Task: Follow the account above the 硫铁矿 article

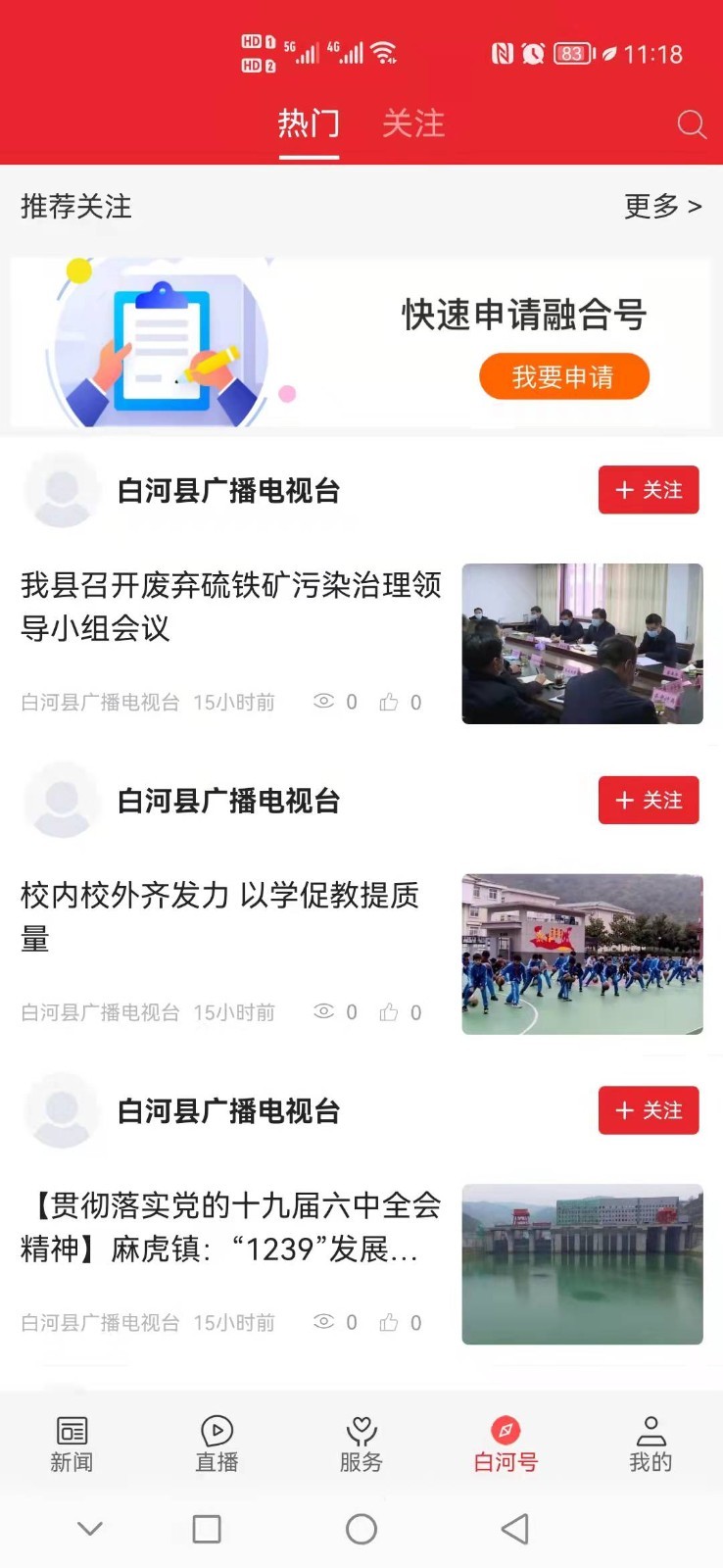Action: coord(649,490)
